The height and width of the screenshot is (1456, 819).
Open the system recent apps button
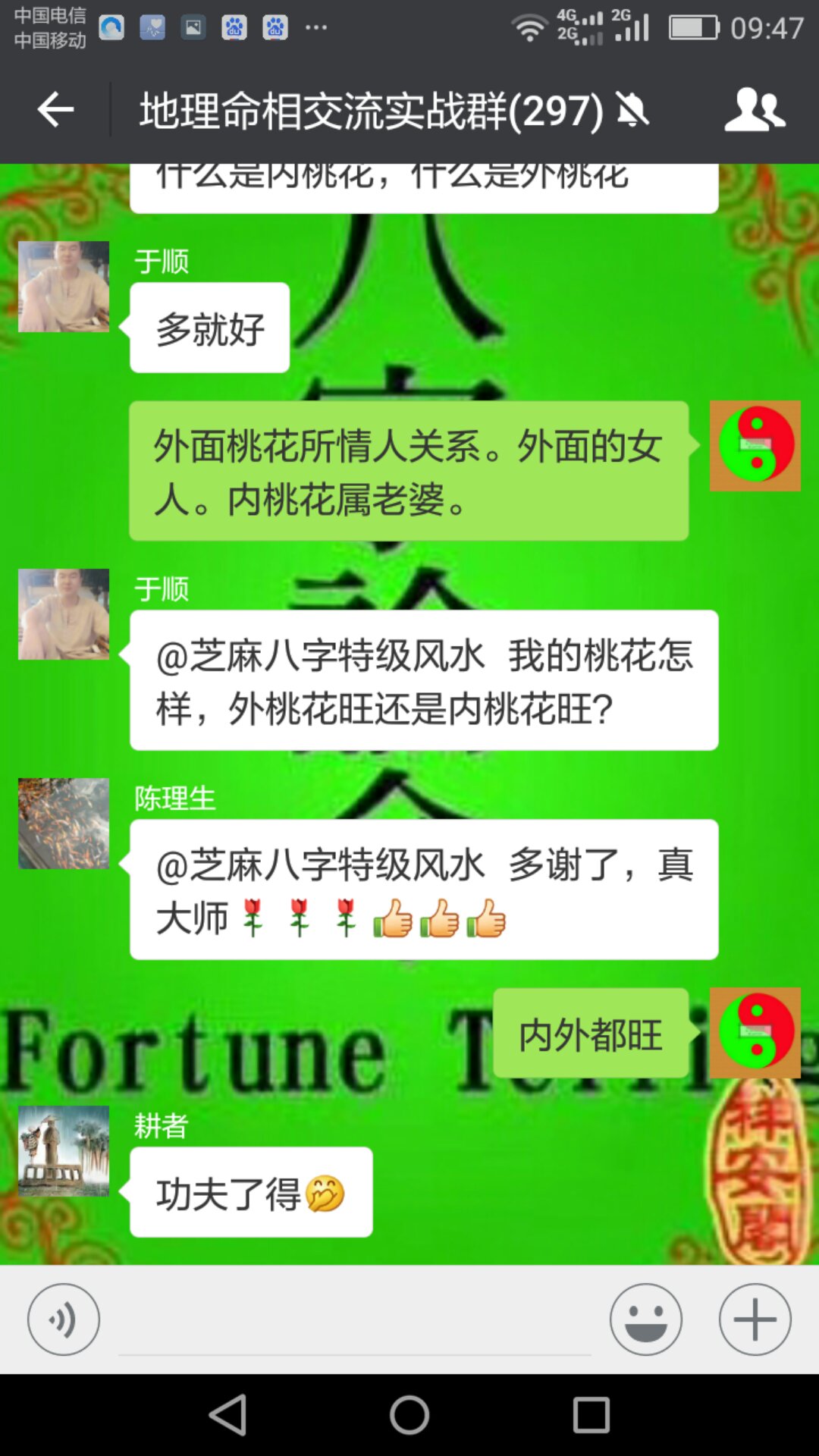(591, 1415)
